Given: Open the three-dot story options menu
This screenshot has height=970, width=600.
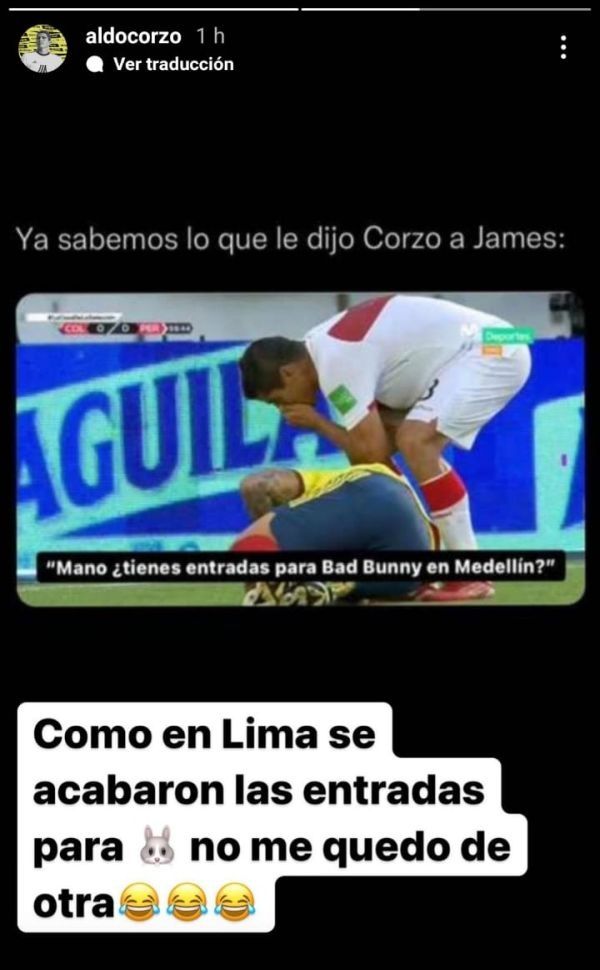Looking at the screenshot, I should point(563,47).
